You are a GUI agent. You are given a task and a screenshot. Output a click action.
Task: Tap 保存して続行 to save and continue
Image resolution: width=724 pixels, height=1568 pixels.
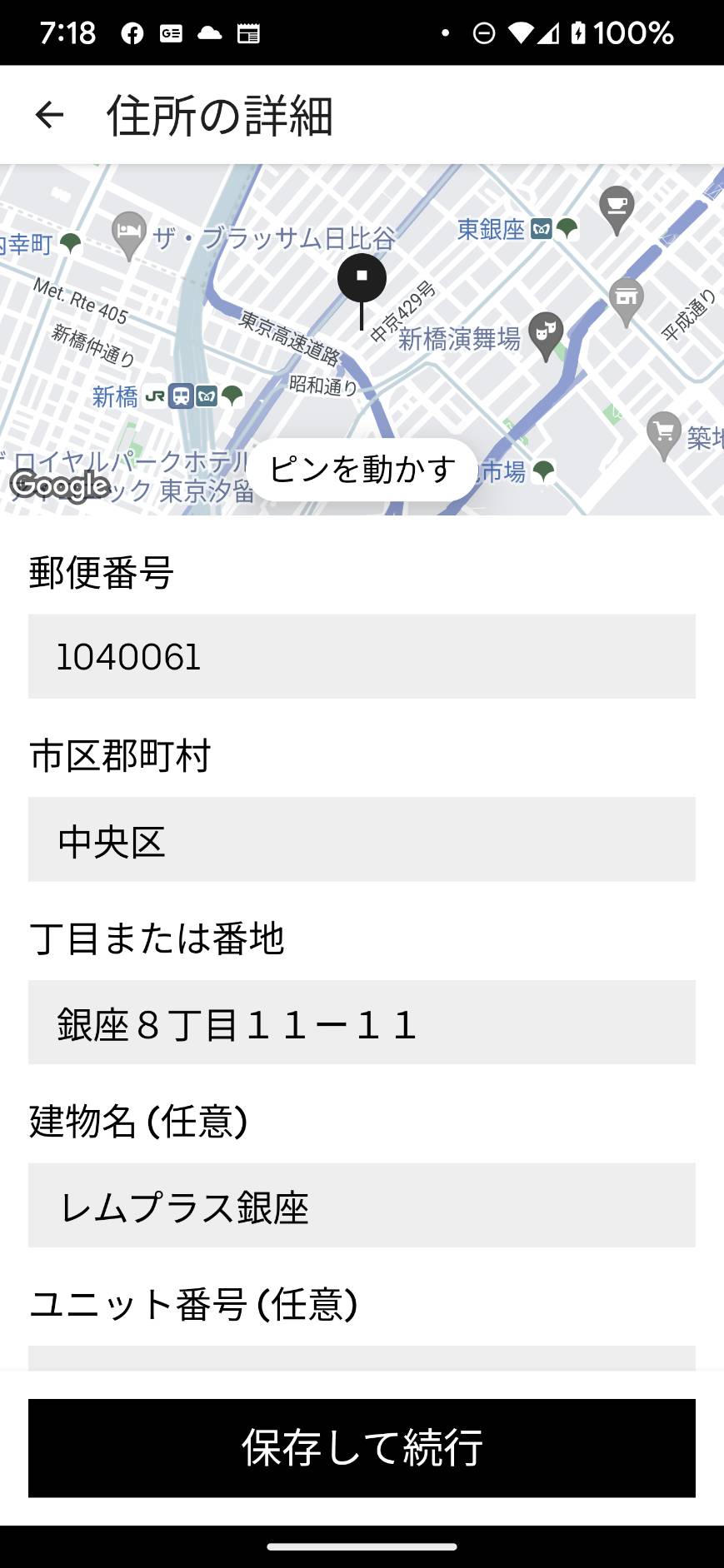pos(362,1448)
